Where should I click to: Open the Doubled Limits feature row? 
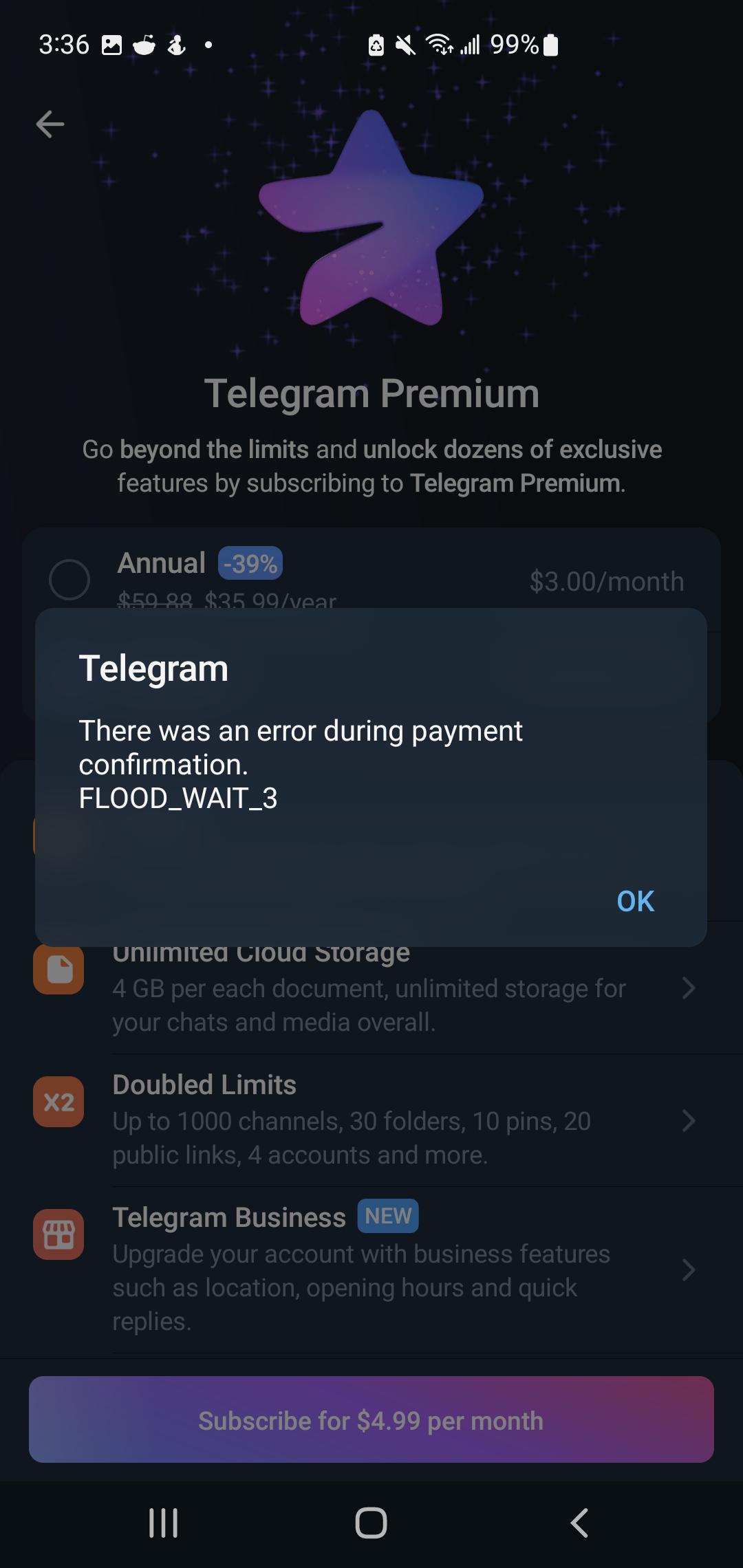point(371,1120)
